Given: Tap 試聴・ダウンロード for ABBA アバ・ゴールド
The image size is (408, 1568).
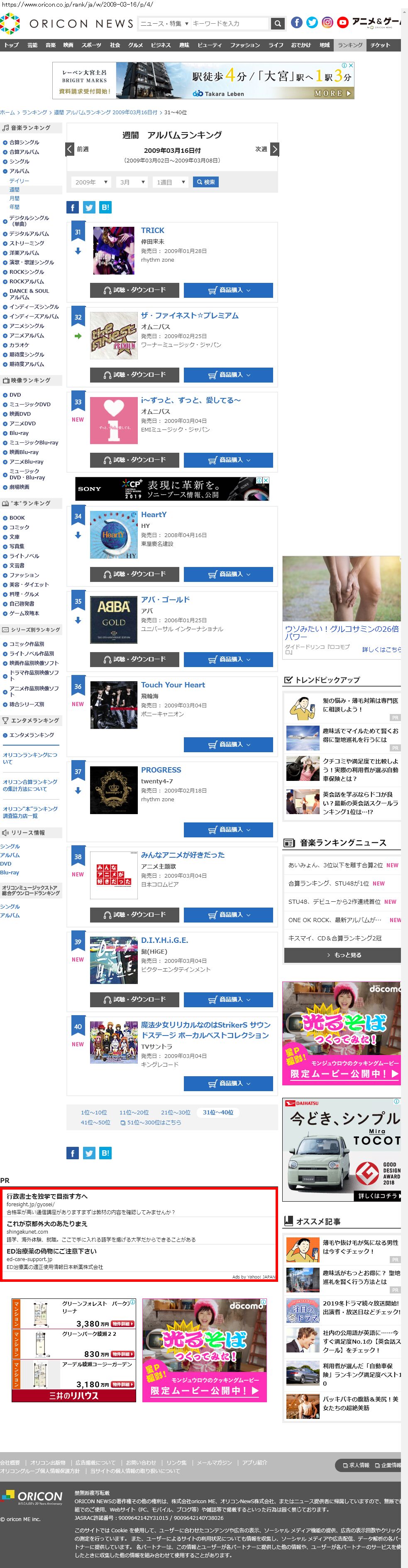Looking at the screenshot, I should click(134, 659).
